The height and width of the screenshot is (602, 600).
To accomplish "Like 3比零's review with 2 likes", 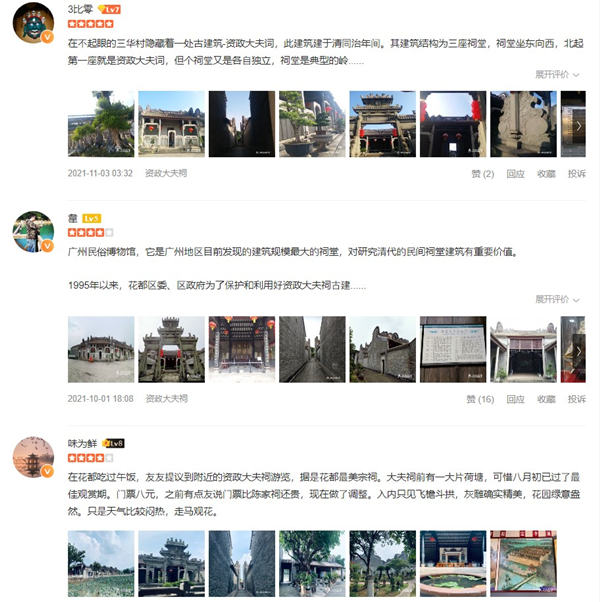I will [482, 173].
